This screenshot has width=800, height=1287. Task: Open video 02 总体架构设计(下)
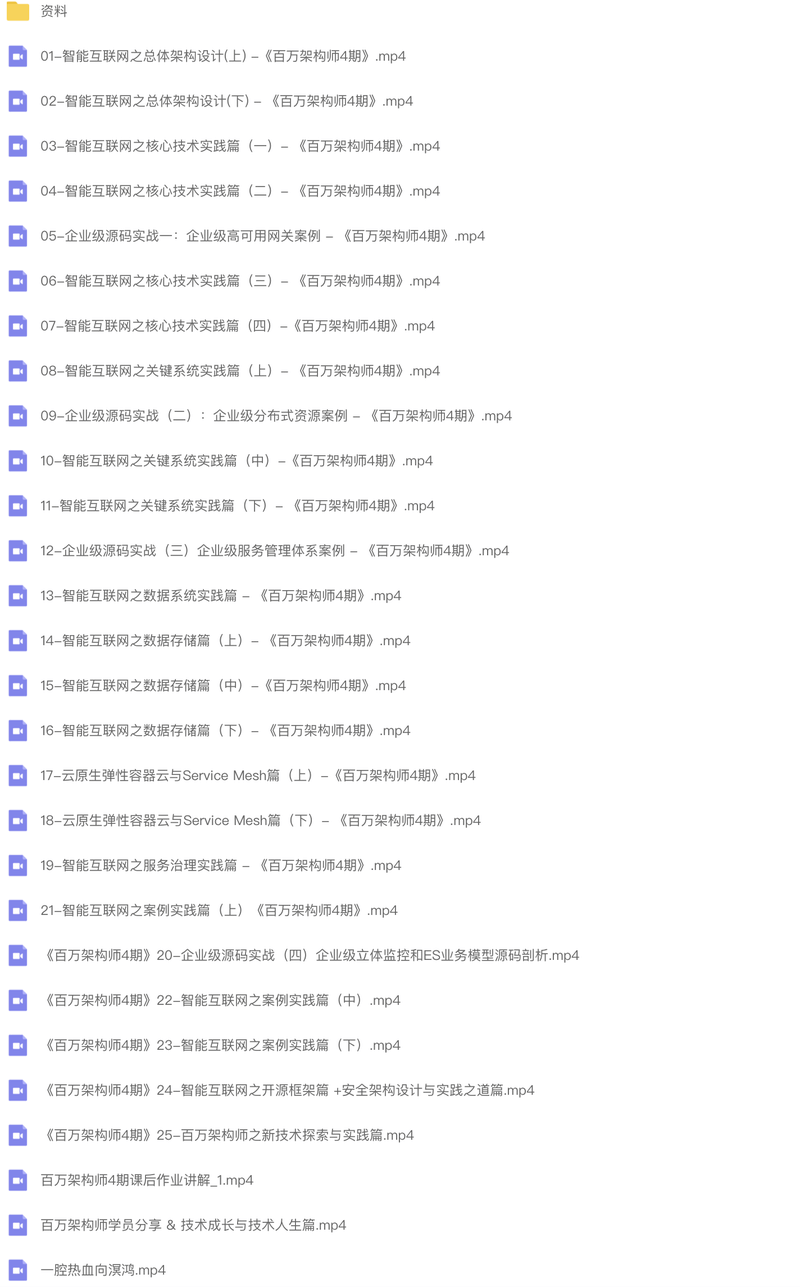click(x=226, y=102)
